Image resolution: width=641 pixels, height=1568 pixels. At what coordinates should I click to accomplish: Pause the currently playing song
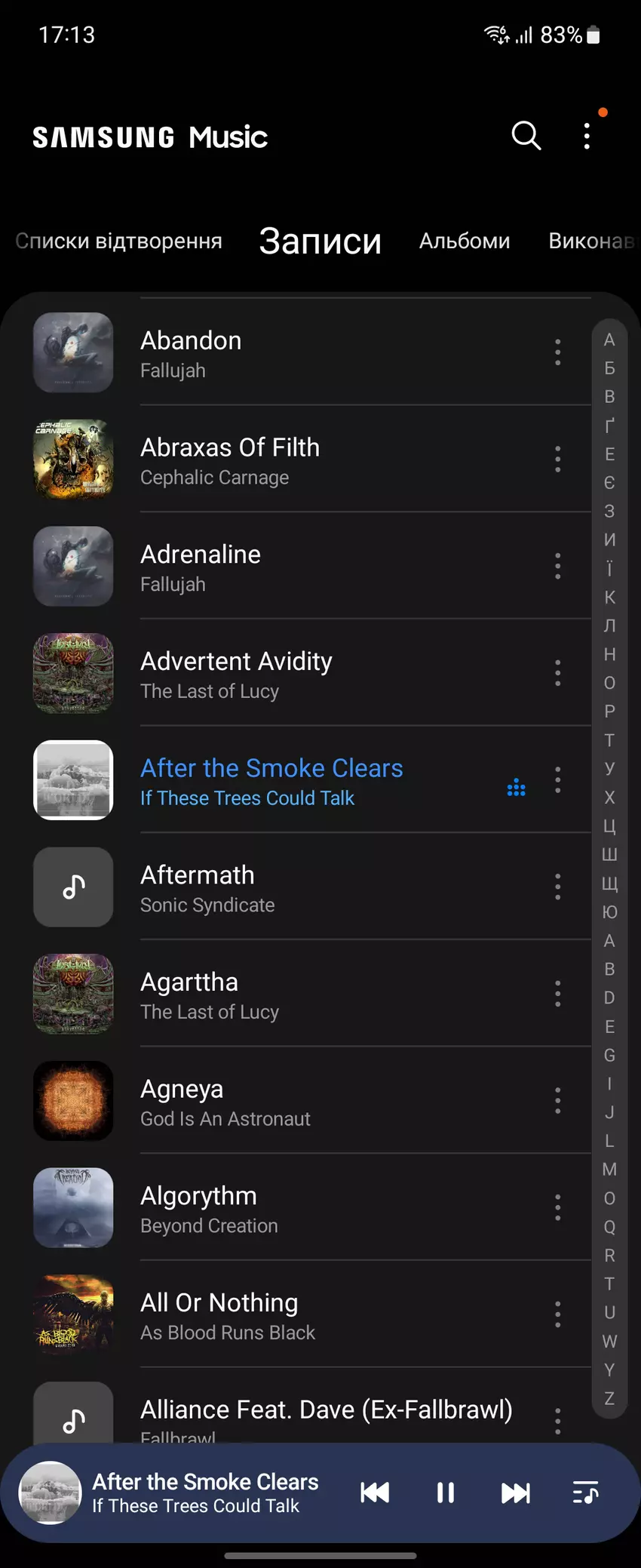446,1493
